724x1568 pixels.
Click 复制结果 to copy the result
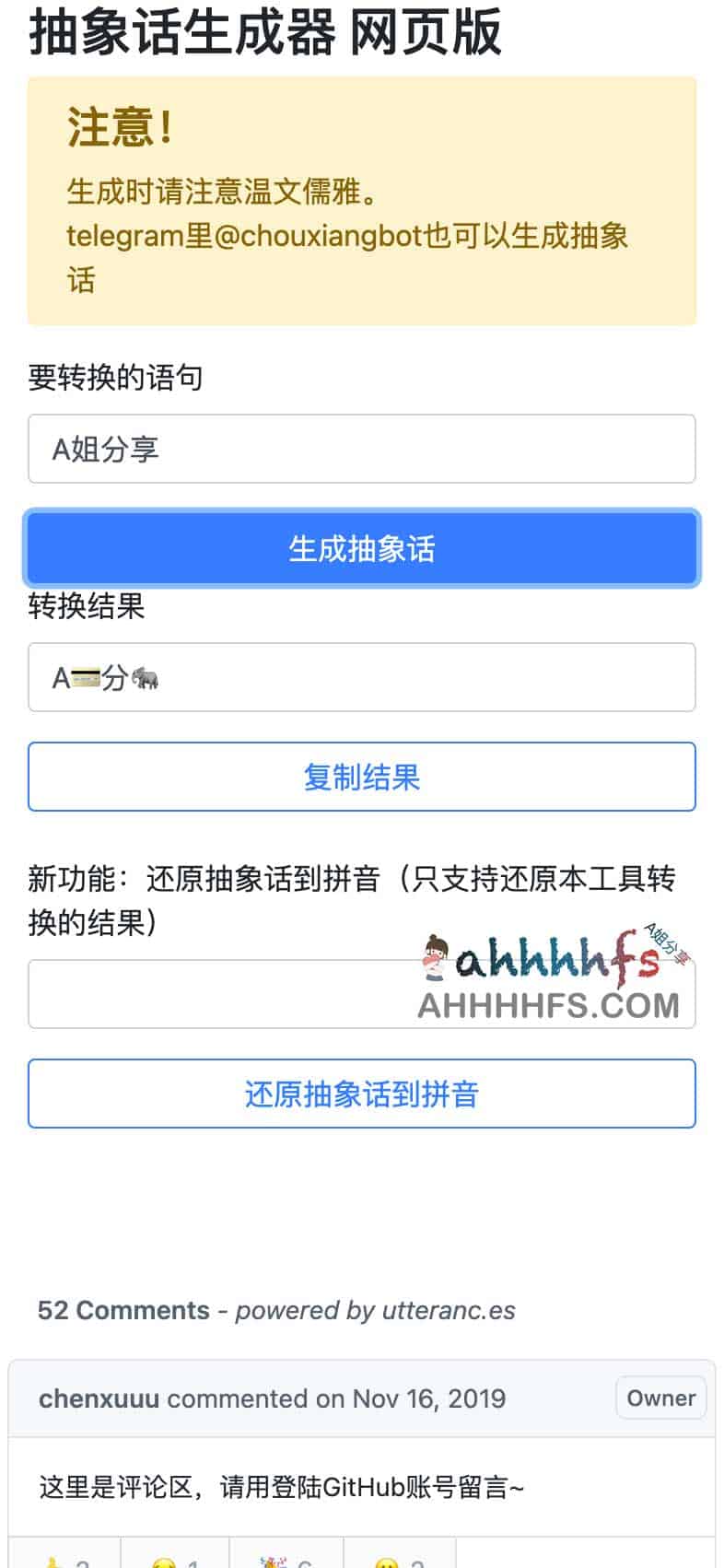361,777
